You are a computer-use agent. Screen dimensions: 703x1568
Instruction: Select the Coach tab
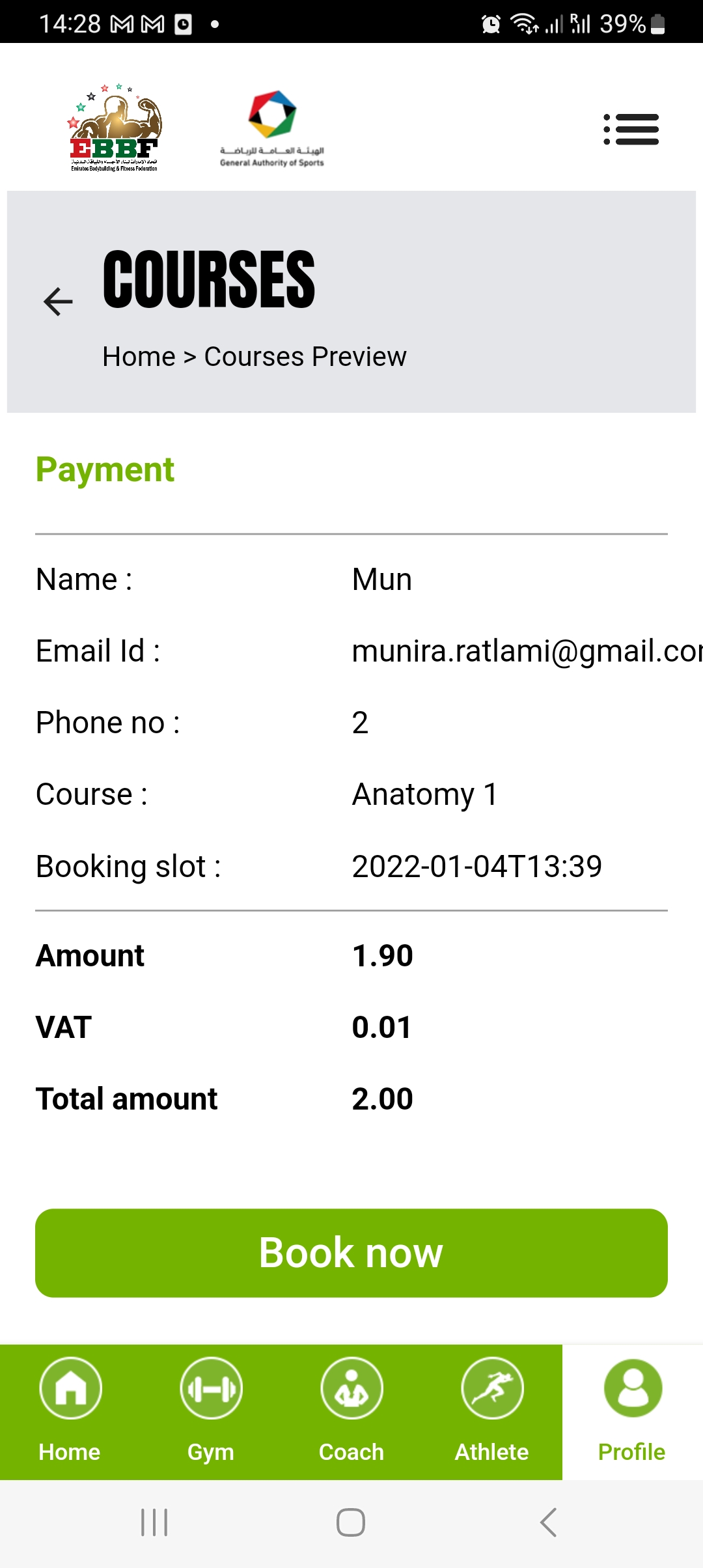coord(351,1411)
